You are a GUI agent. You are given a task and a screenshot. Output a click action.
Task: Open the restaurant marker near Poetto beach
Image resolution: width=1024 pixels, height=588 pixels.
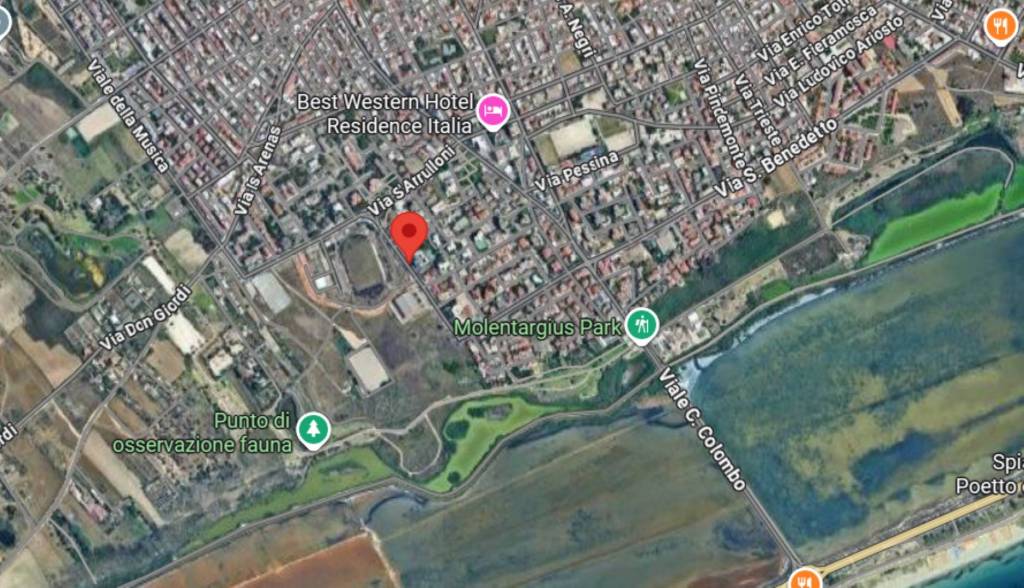pos(805,578)
